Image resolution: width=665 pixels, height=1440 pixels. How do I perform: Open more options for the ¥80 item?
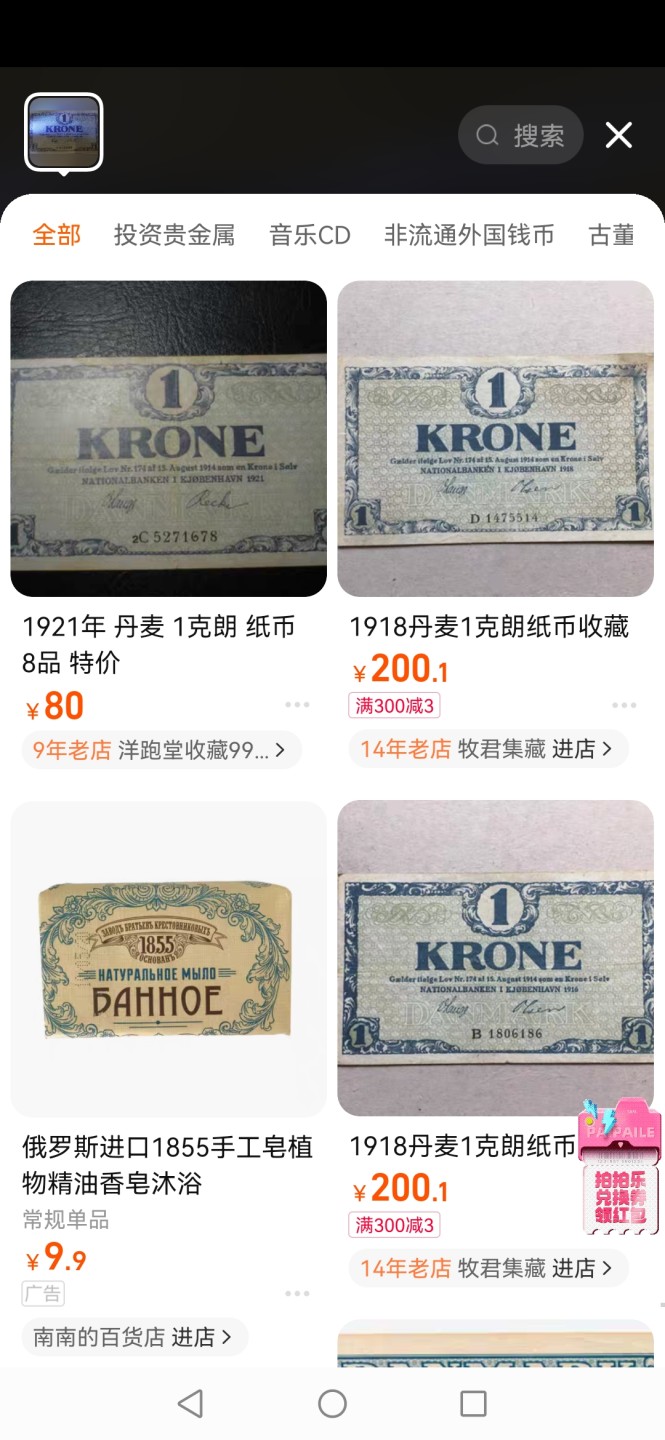(x=297, y=705)
